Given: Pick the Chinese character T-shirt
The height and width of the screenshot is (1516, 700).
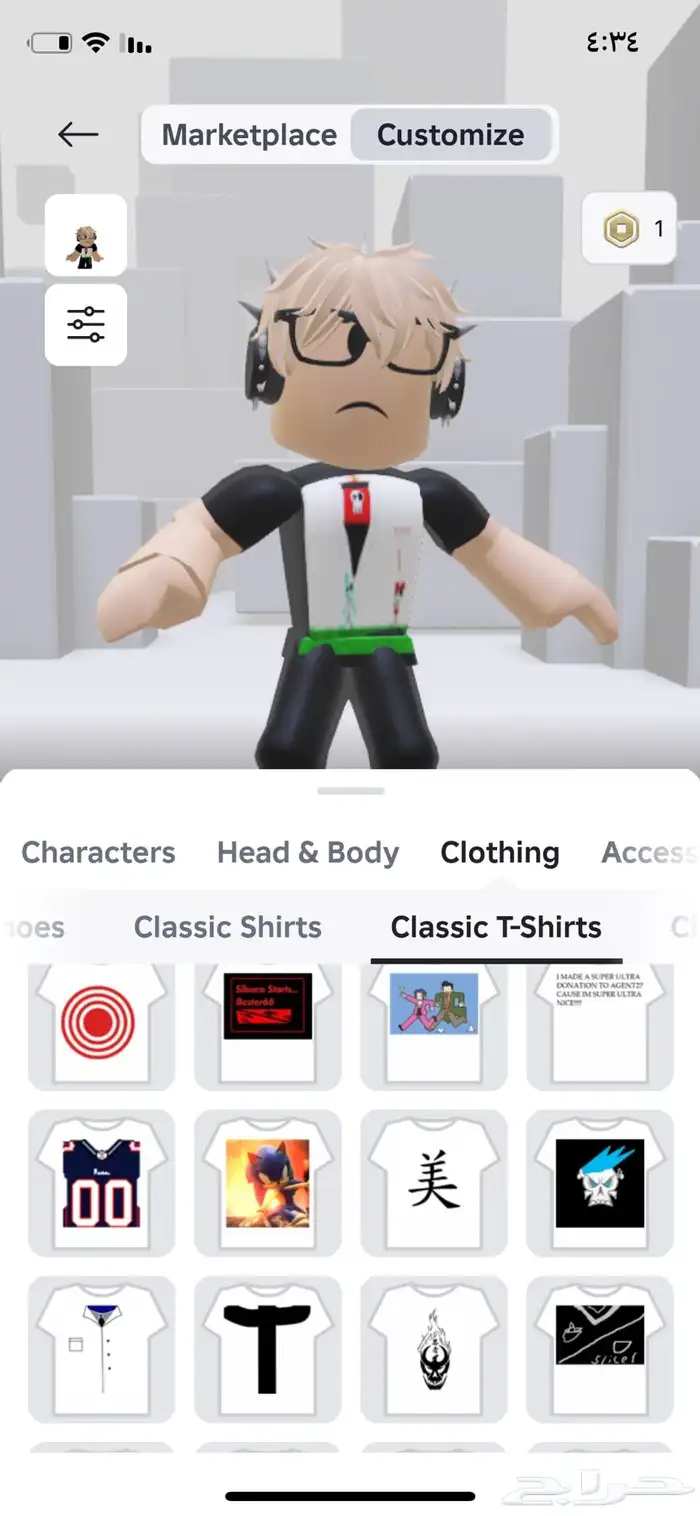Looking at the screenshot, I should pyautogui.click(x=433, y=1182).
